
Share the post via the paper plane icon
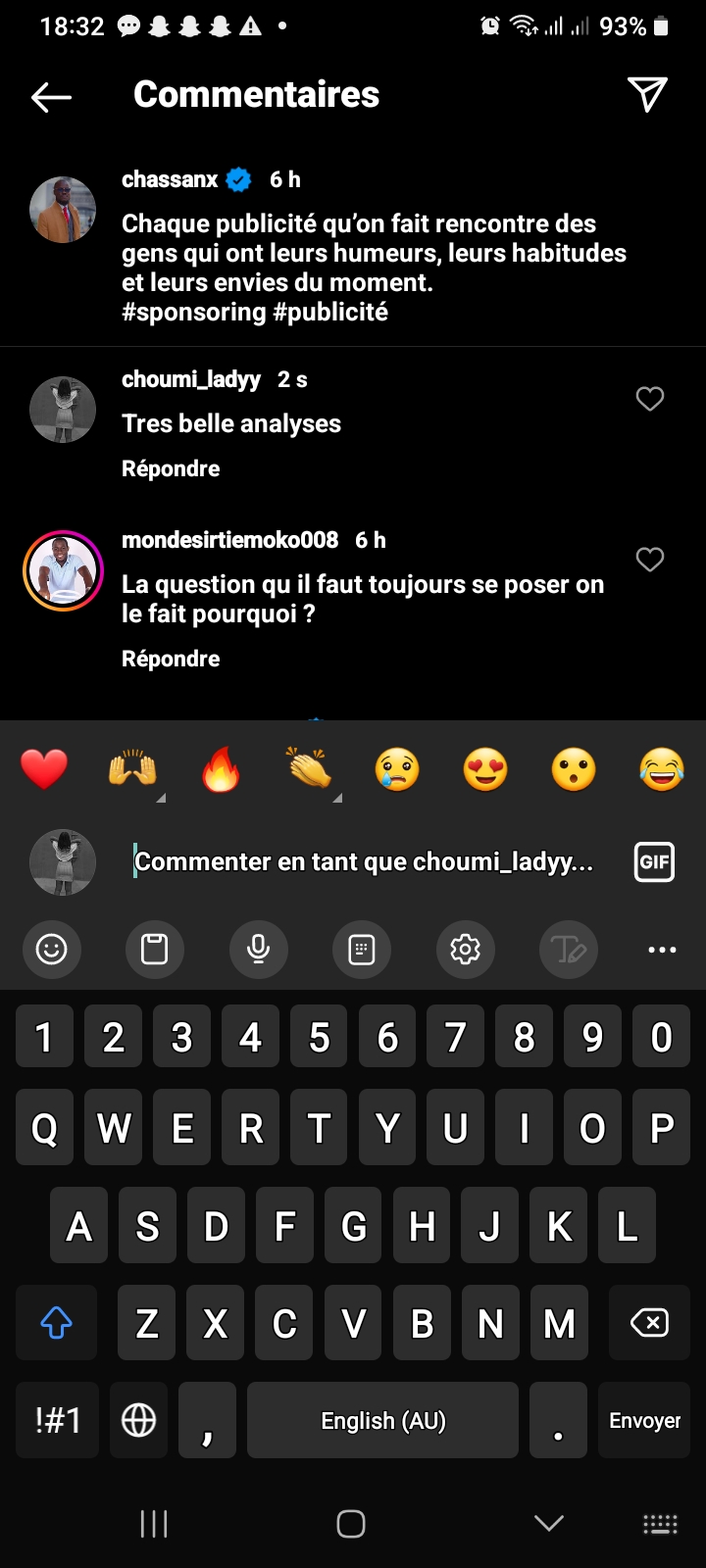coord(647,94)
